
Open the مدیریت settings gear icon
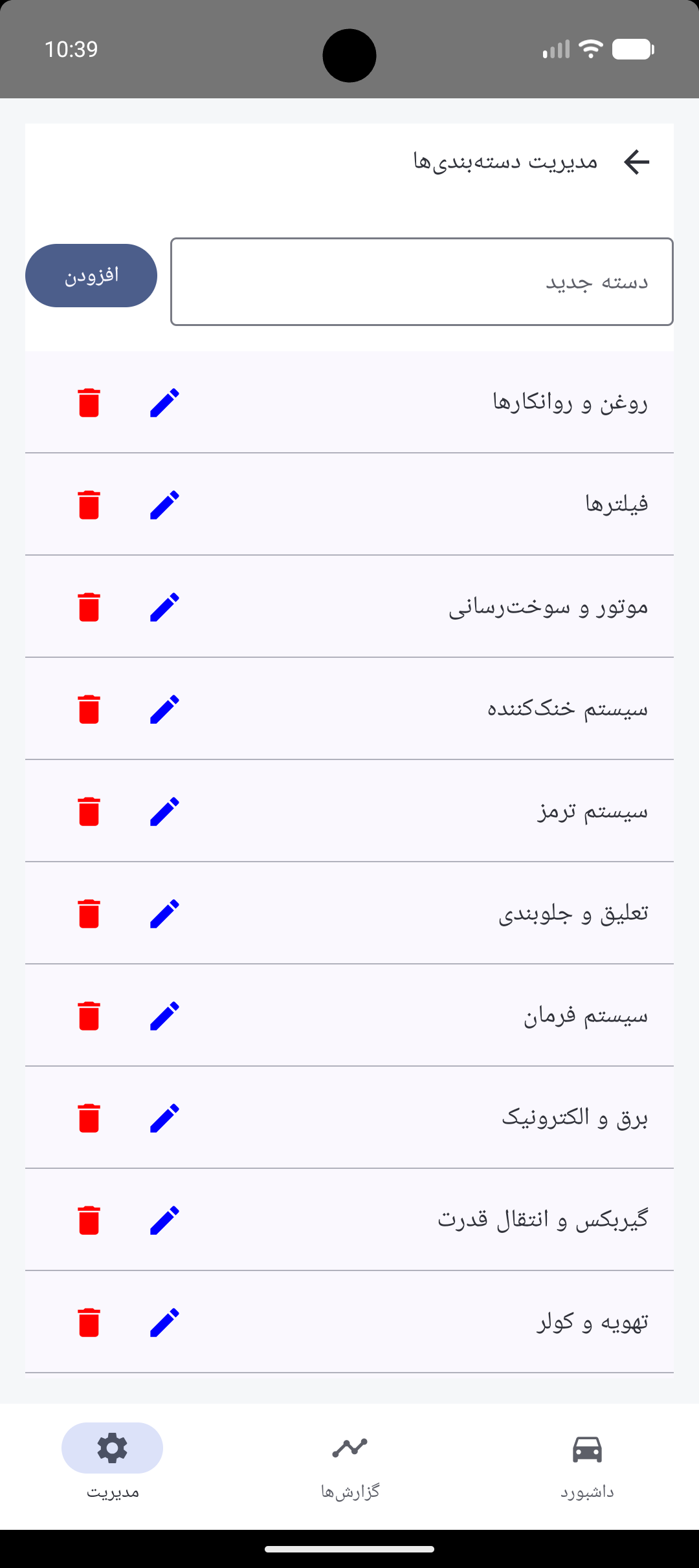[111, 1449]
